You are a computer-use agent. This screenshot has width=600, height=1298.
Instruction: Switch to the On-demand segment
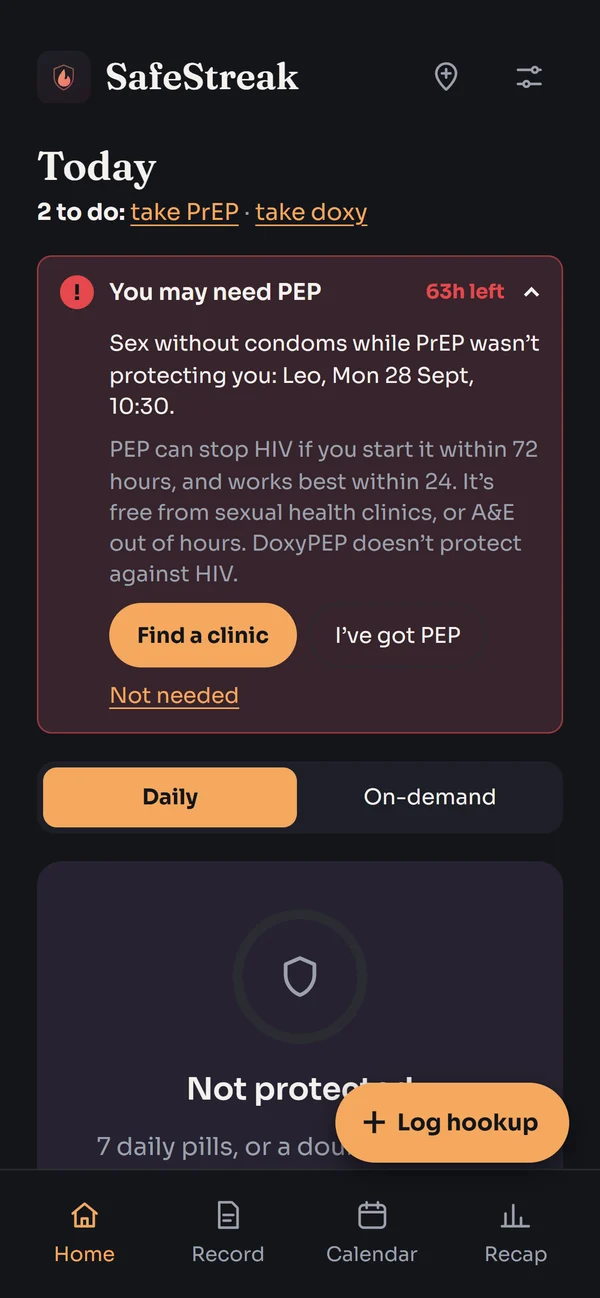(430, 797)
